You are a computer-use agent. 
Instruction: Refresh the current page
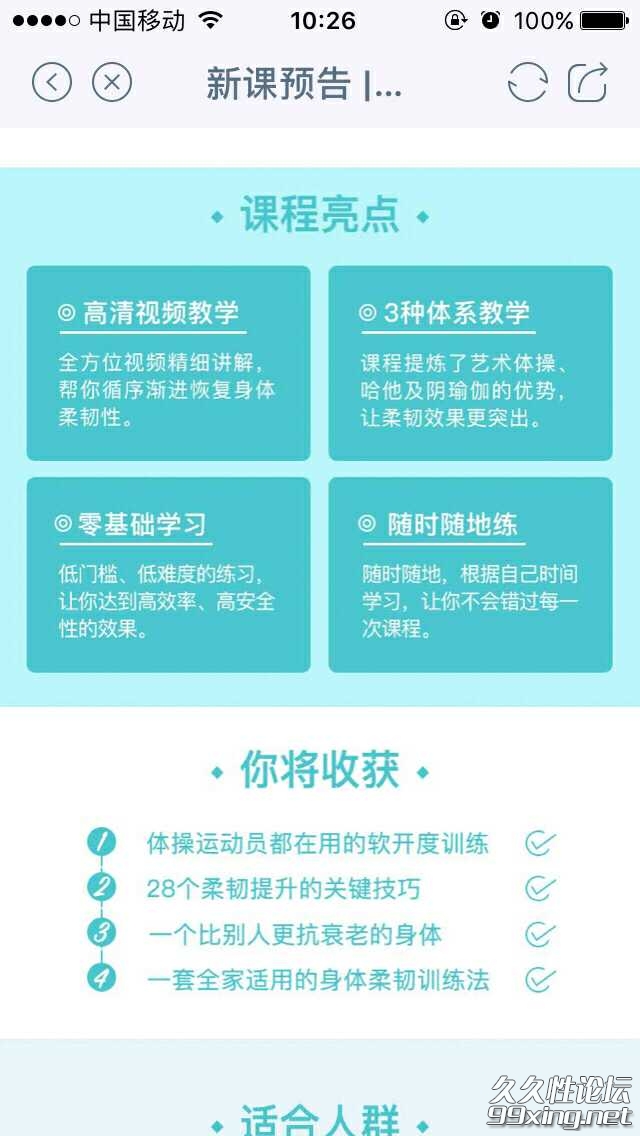[x=527, y=82]
